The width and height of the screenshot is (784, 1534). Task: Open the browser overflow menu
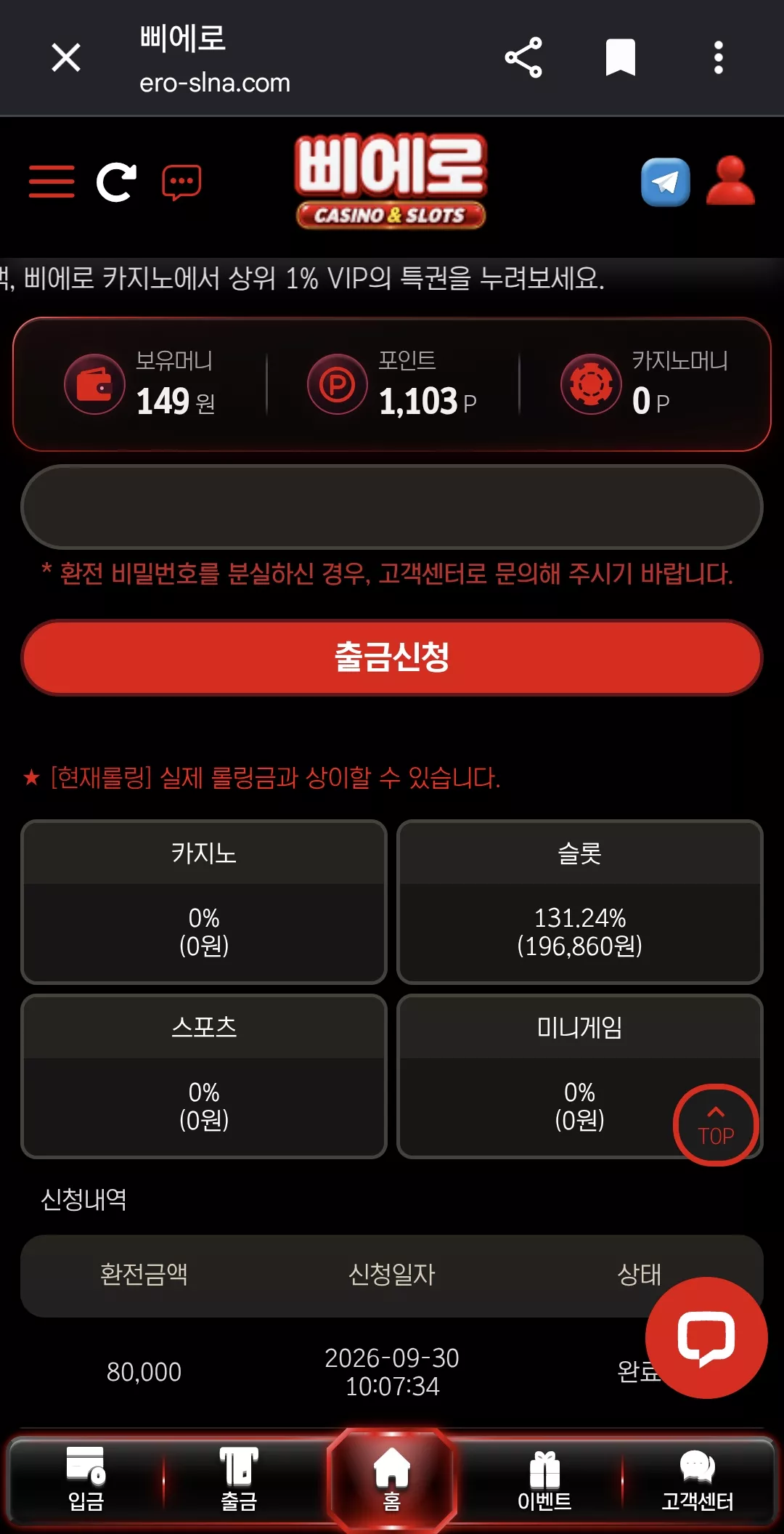[x=719, y=57]
